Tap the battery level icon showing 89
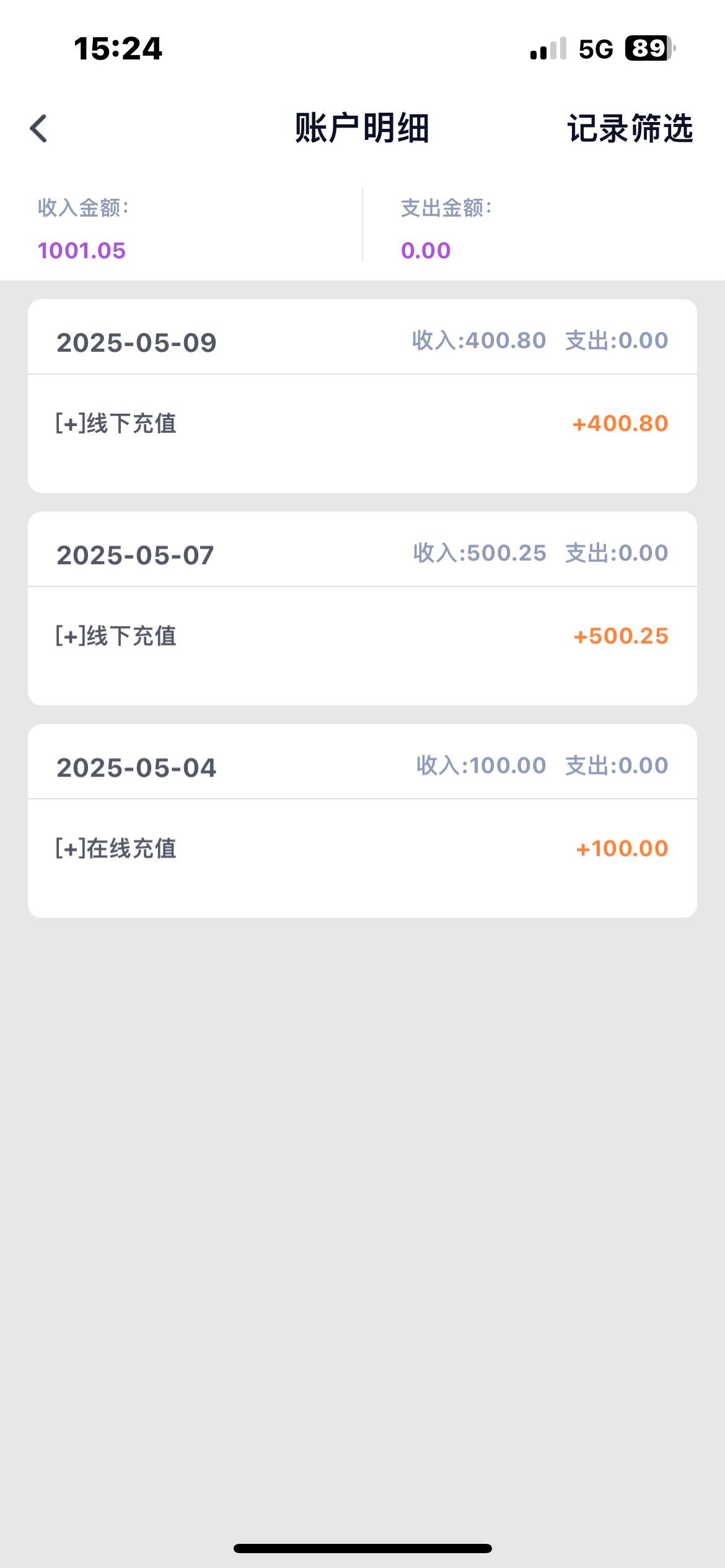This screenshot has height=1568, width=725. pos(644,50)
